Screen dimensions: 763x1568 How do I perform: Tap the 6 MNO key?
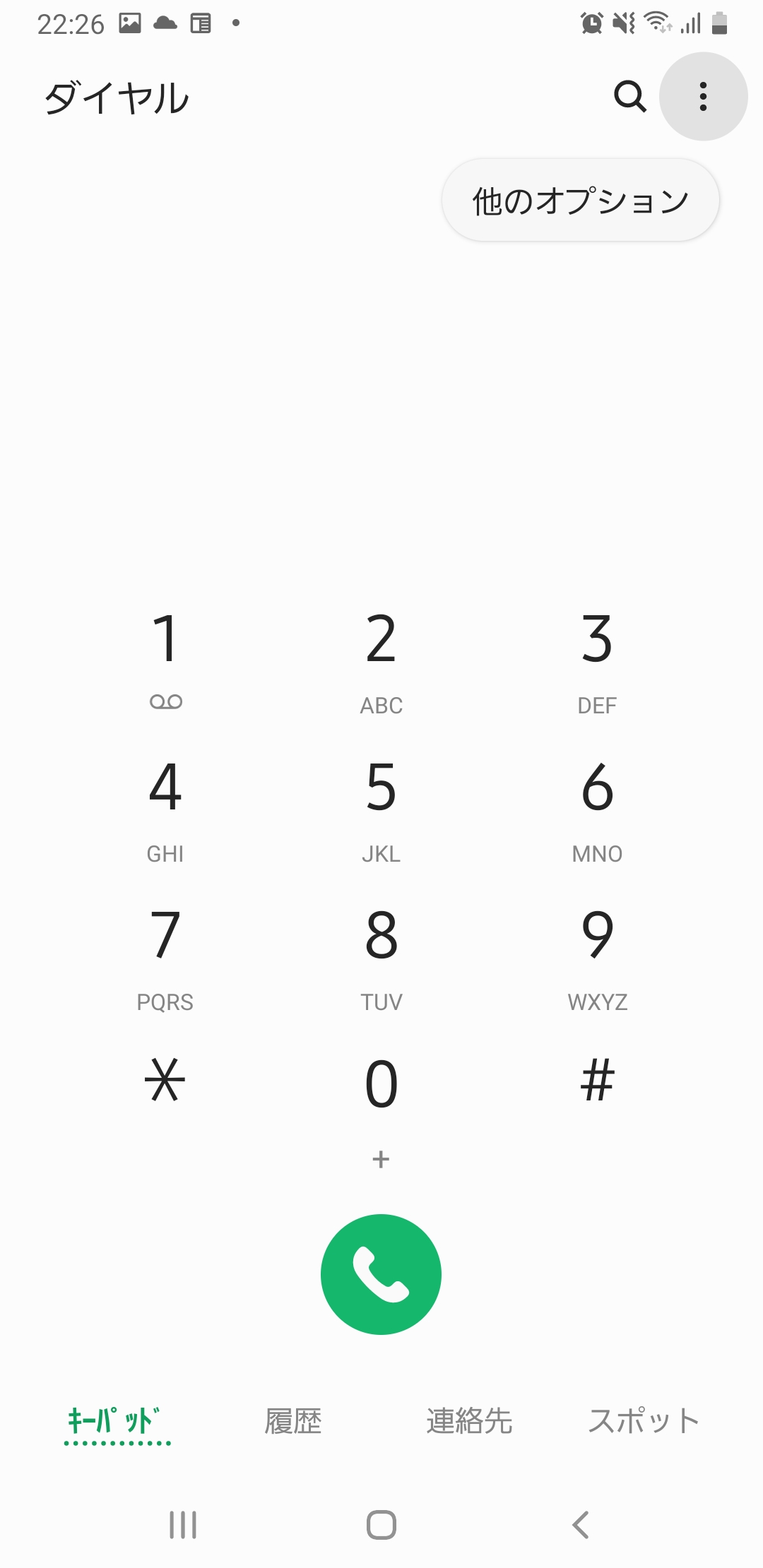[597, 805]
